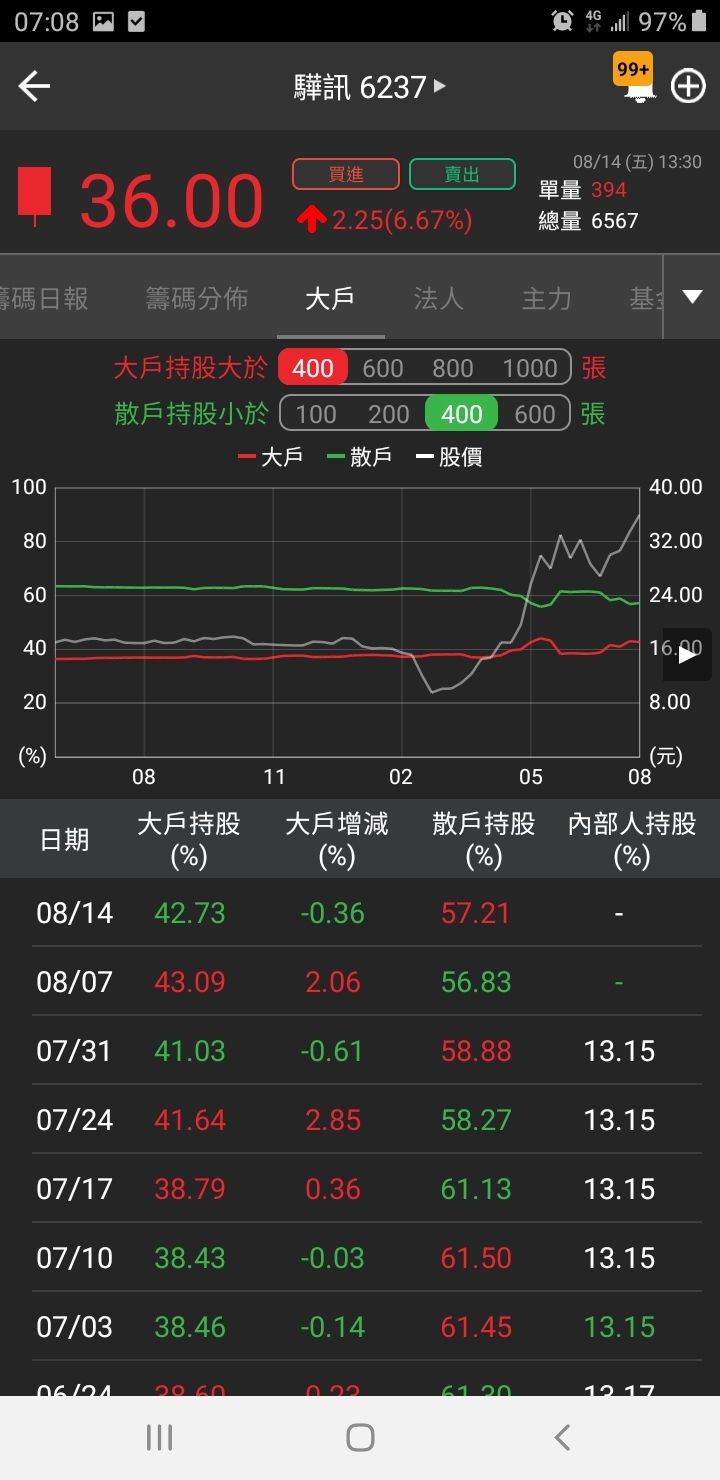720x1480 pixels.
Task: Switch to the 主力 tab
Action: pos(546,298)
